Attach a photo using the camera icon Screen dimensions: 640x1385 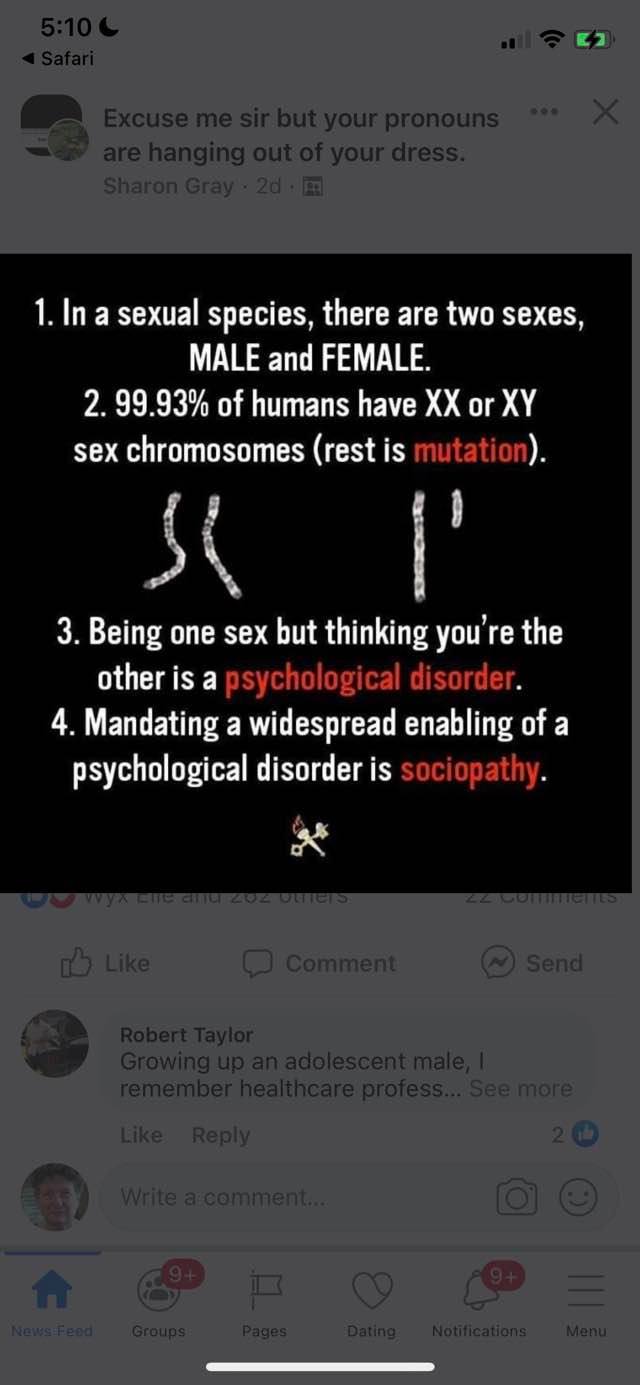(x=517, y=1197)
